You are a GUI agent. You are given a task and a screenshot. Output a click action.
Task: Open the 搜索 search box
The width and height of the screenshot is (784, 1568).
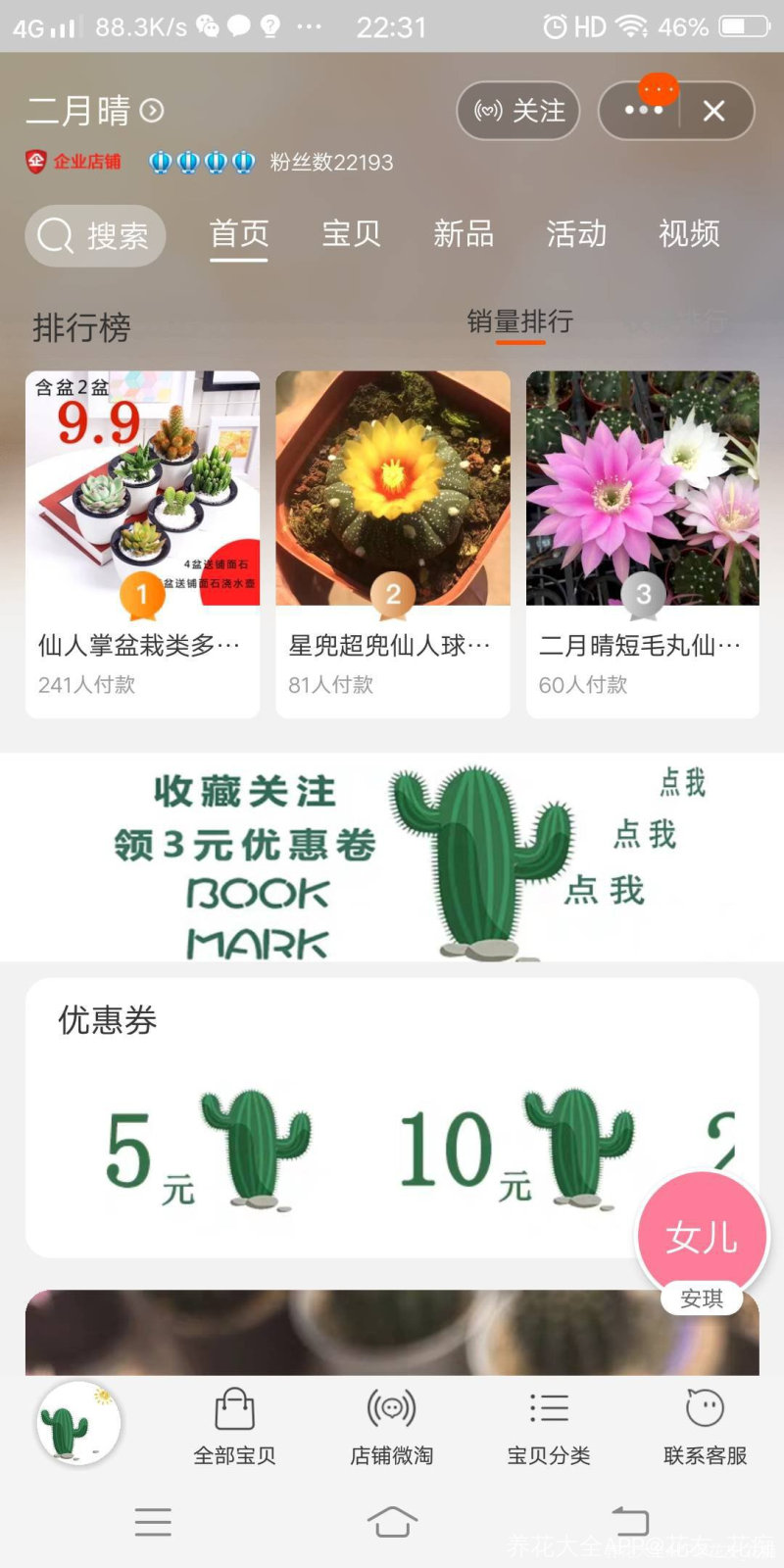click(x=95, y=235)
